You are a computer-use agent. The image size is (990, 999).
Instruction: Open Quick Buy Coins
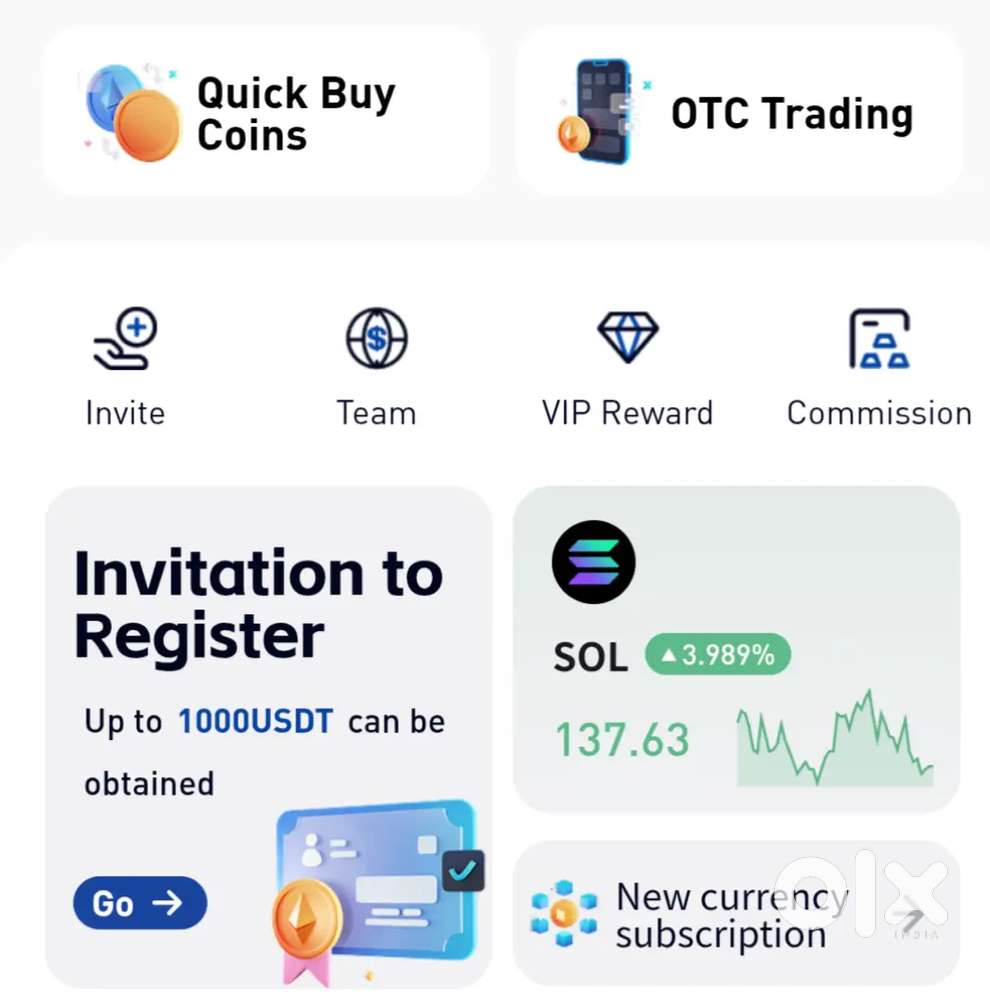(x=265, y=112)
